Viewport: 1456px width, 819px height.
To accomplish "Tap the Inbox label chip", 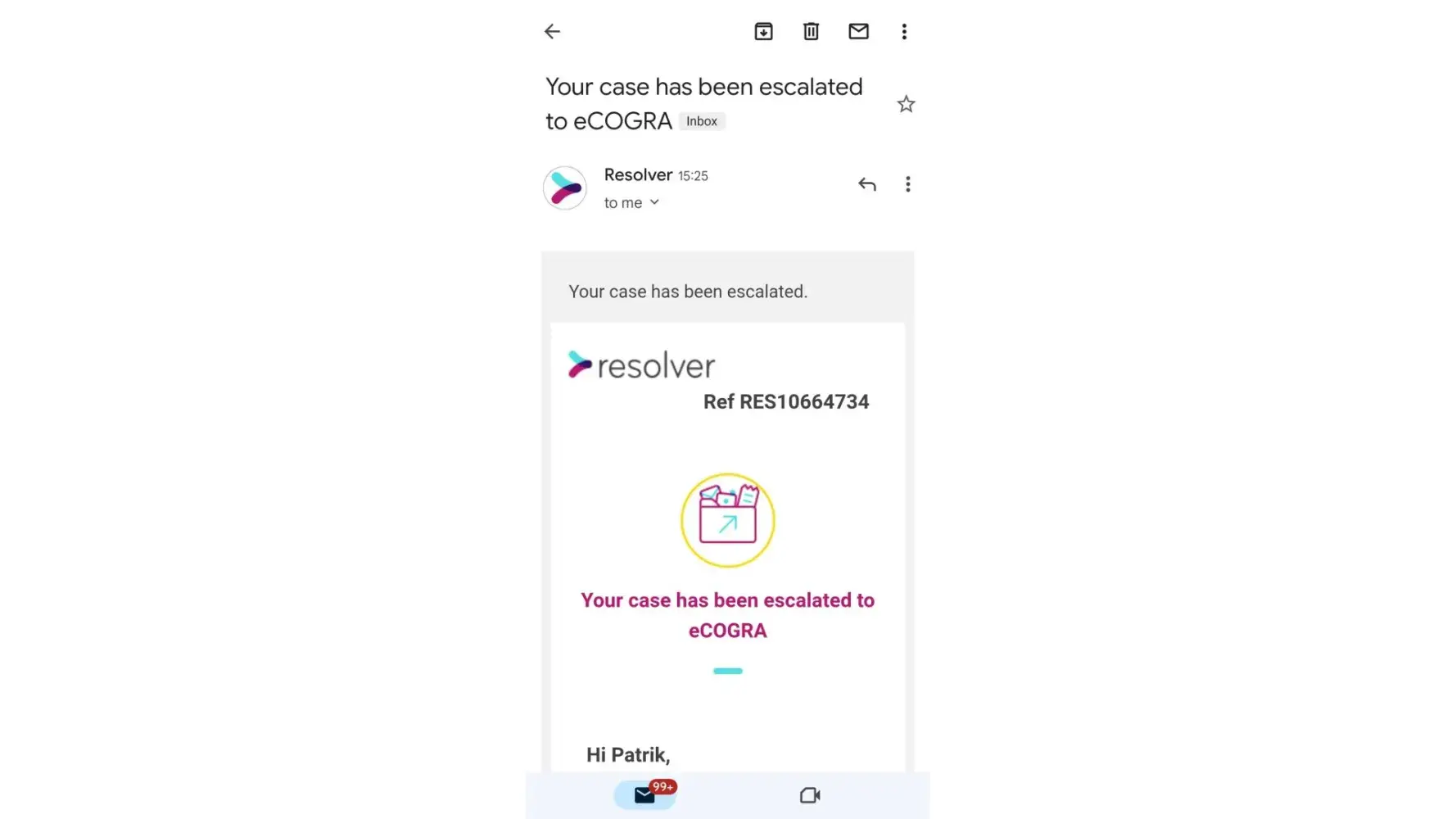I will click(x=702, y=121).
